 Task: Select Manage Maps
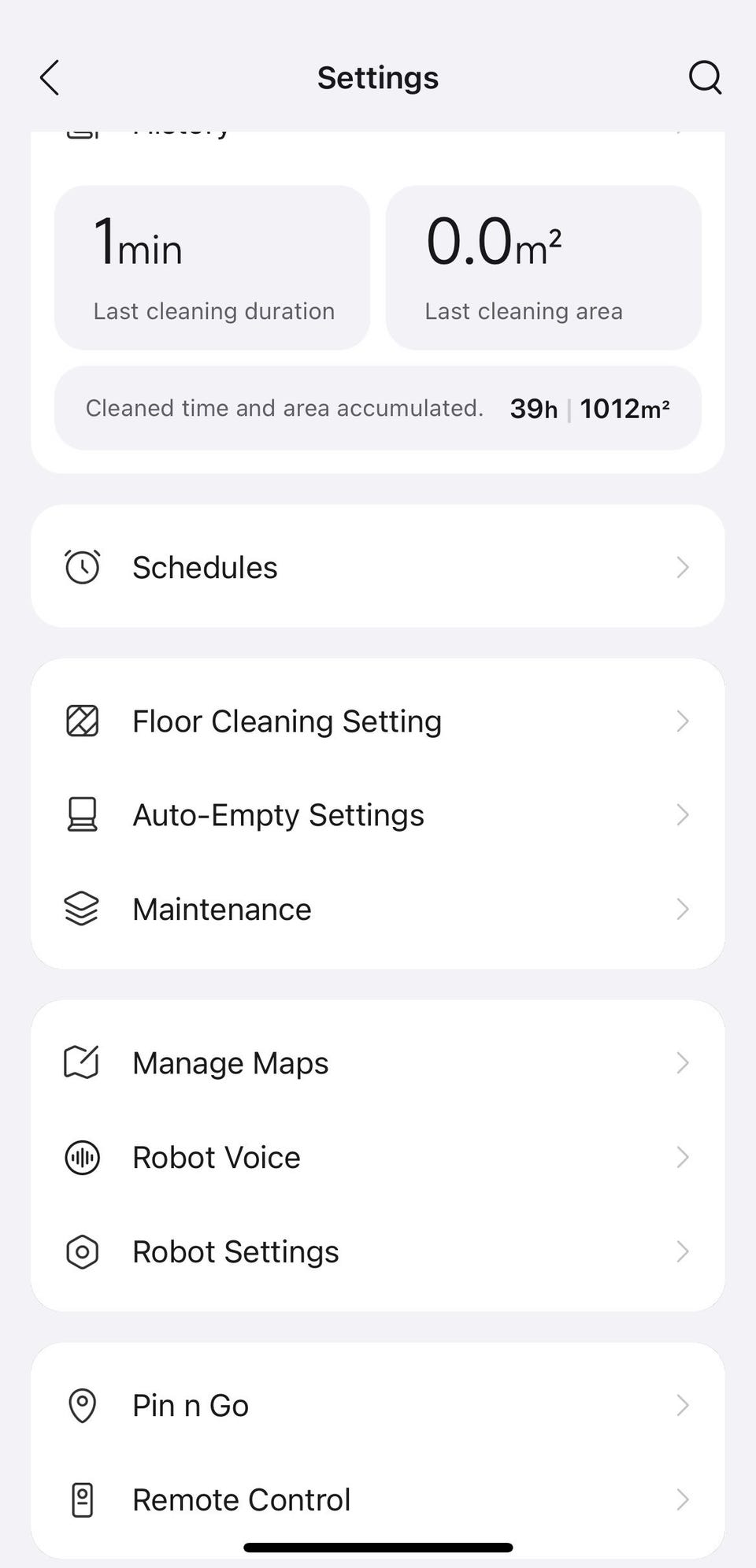pyautogui.click(x=377, y=1063)
